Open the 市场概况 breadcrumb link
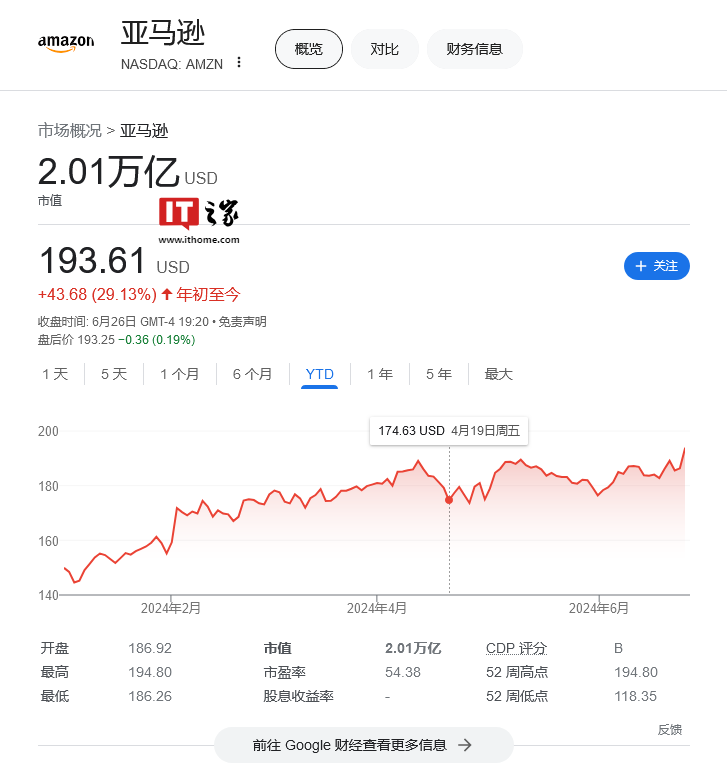 [x=70, y=130]
